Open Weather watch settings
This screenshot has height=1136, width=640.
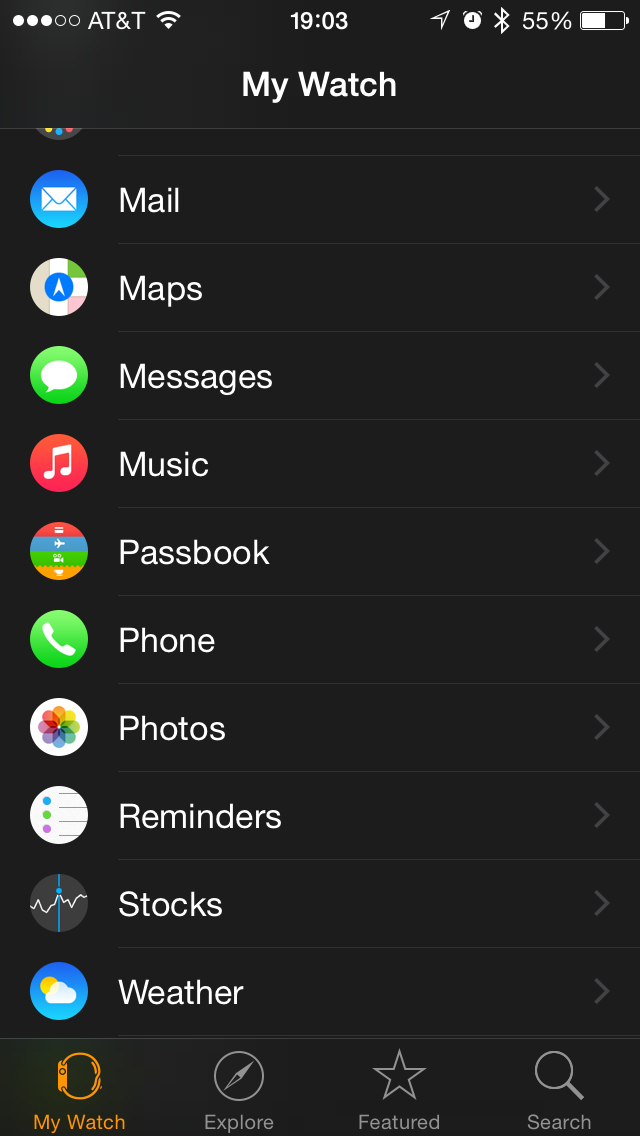320,992
